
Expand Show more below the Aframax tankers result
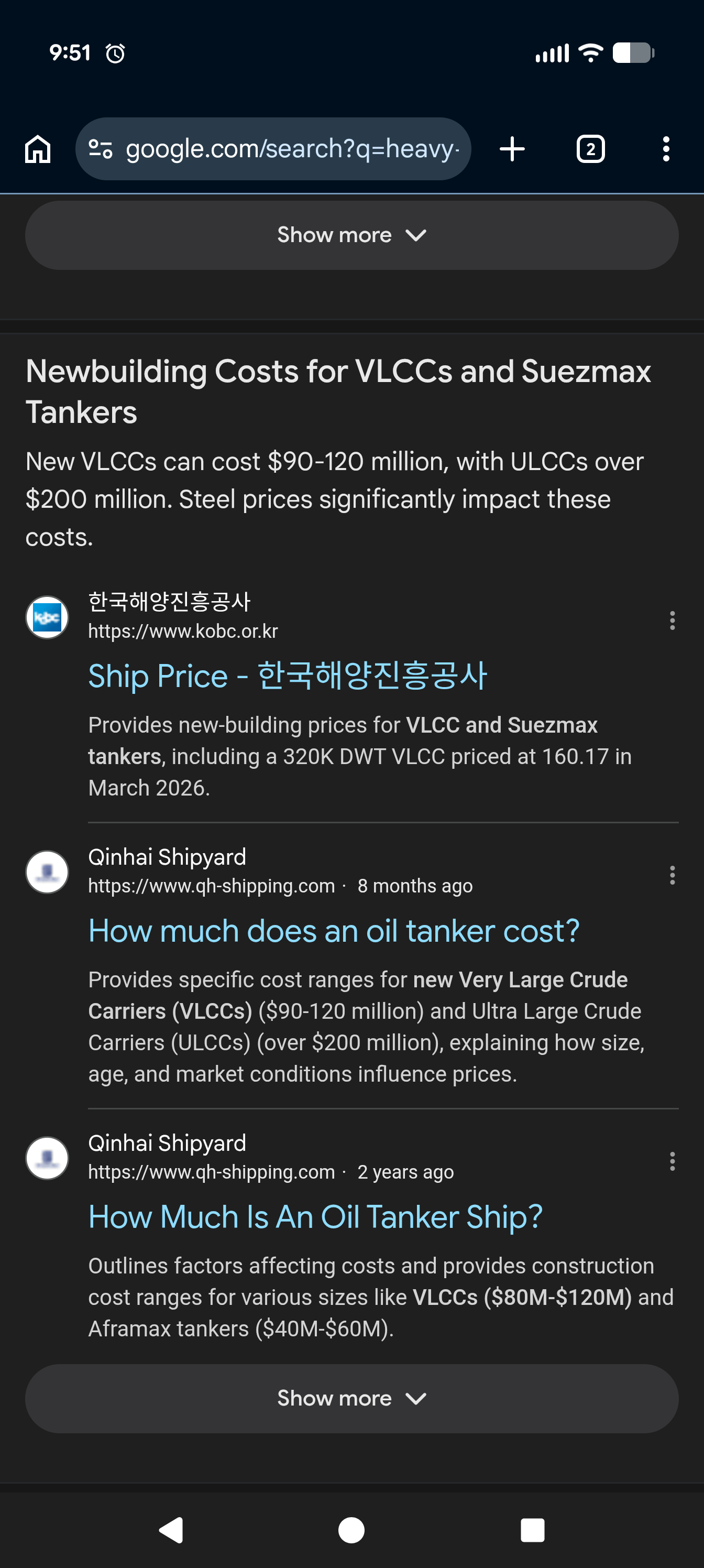[x=351, y=1398]
